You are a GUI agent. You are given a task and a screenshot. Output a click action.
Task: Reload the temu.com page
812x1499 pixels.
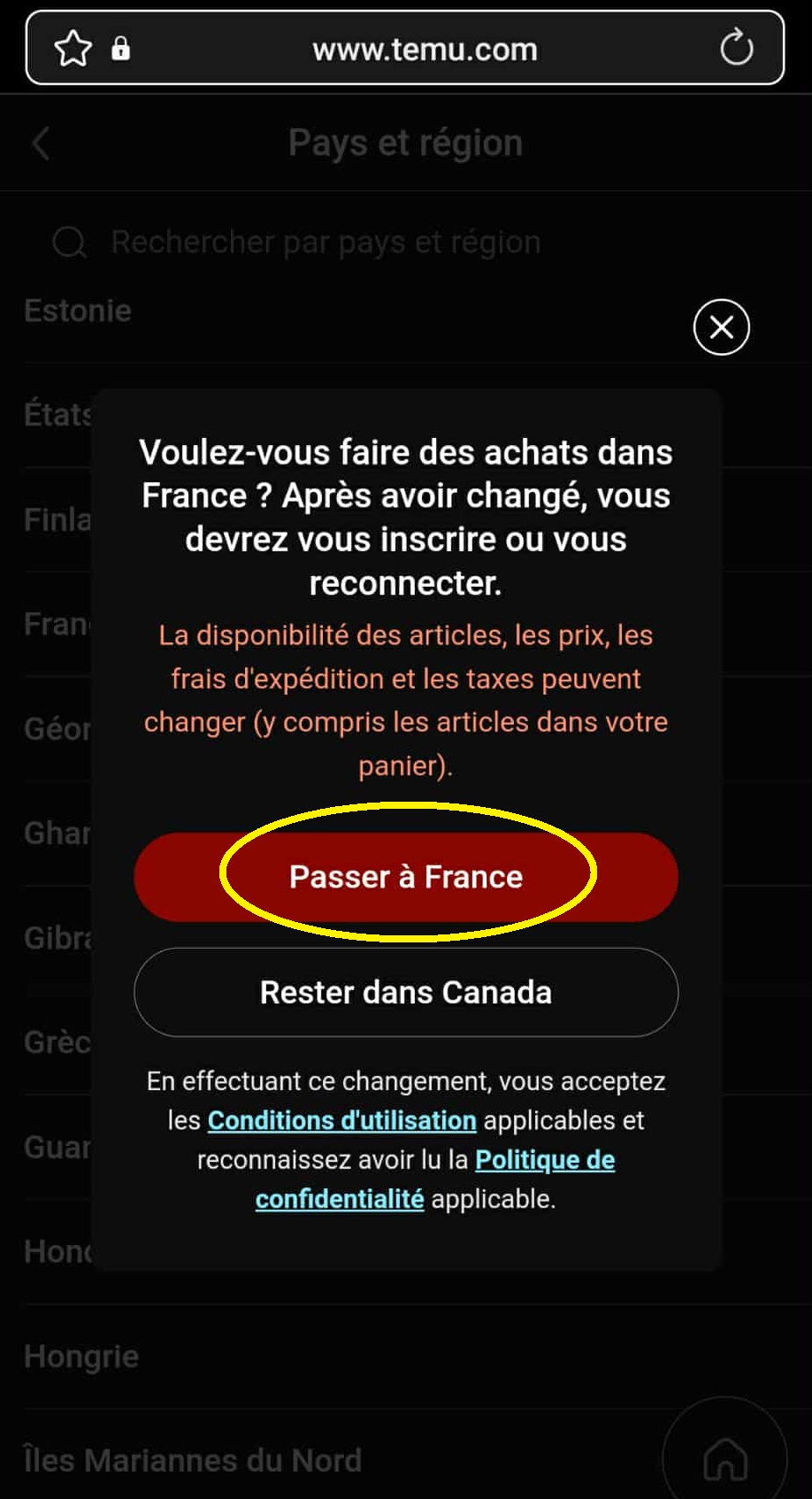point(736,48)
